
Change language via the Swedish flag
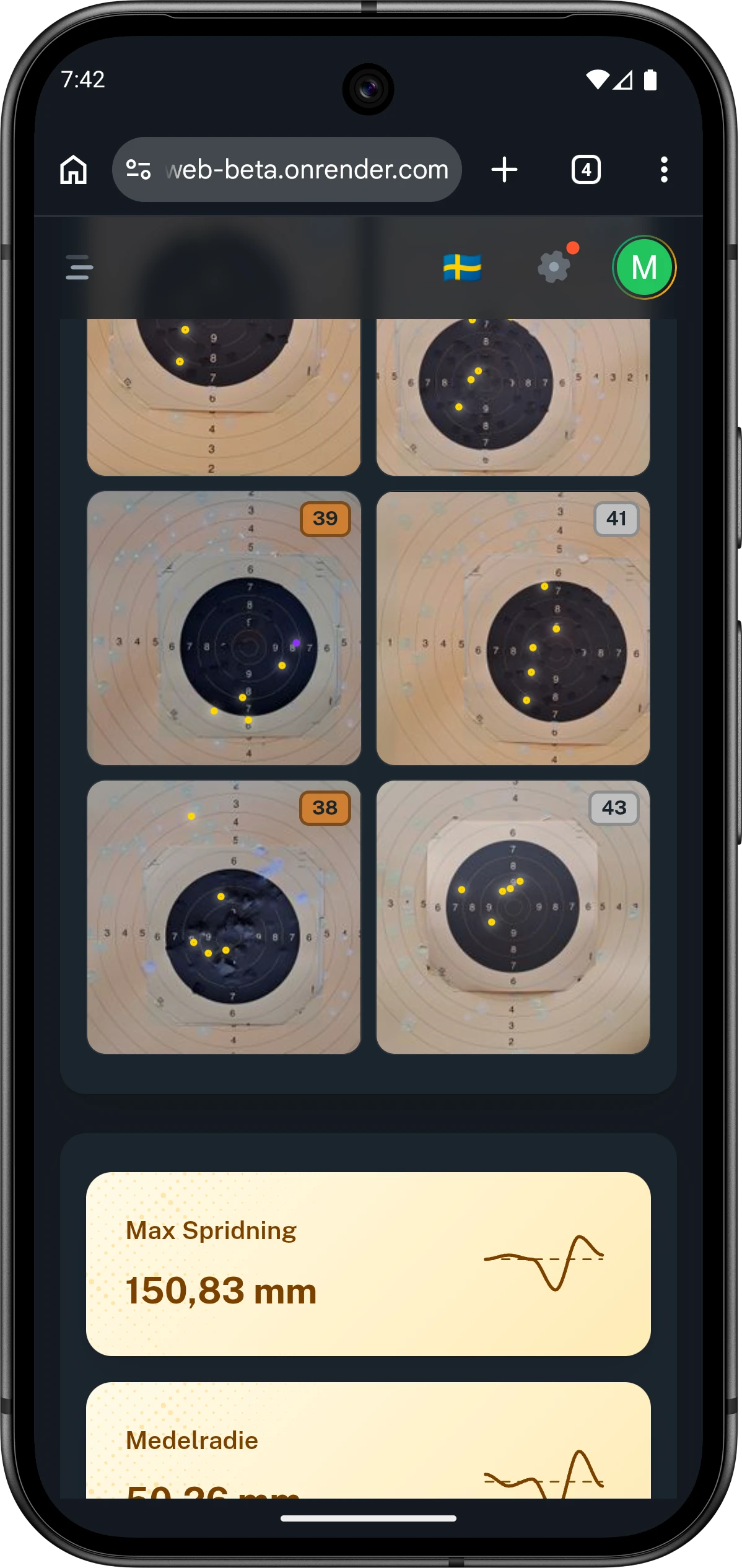coord(462,268)
